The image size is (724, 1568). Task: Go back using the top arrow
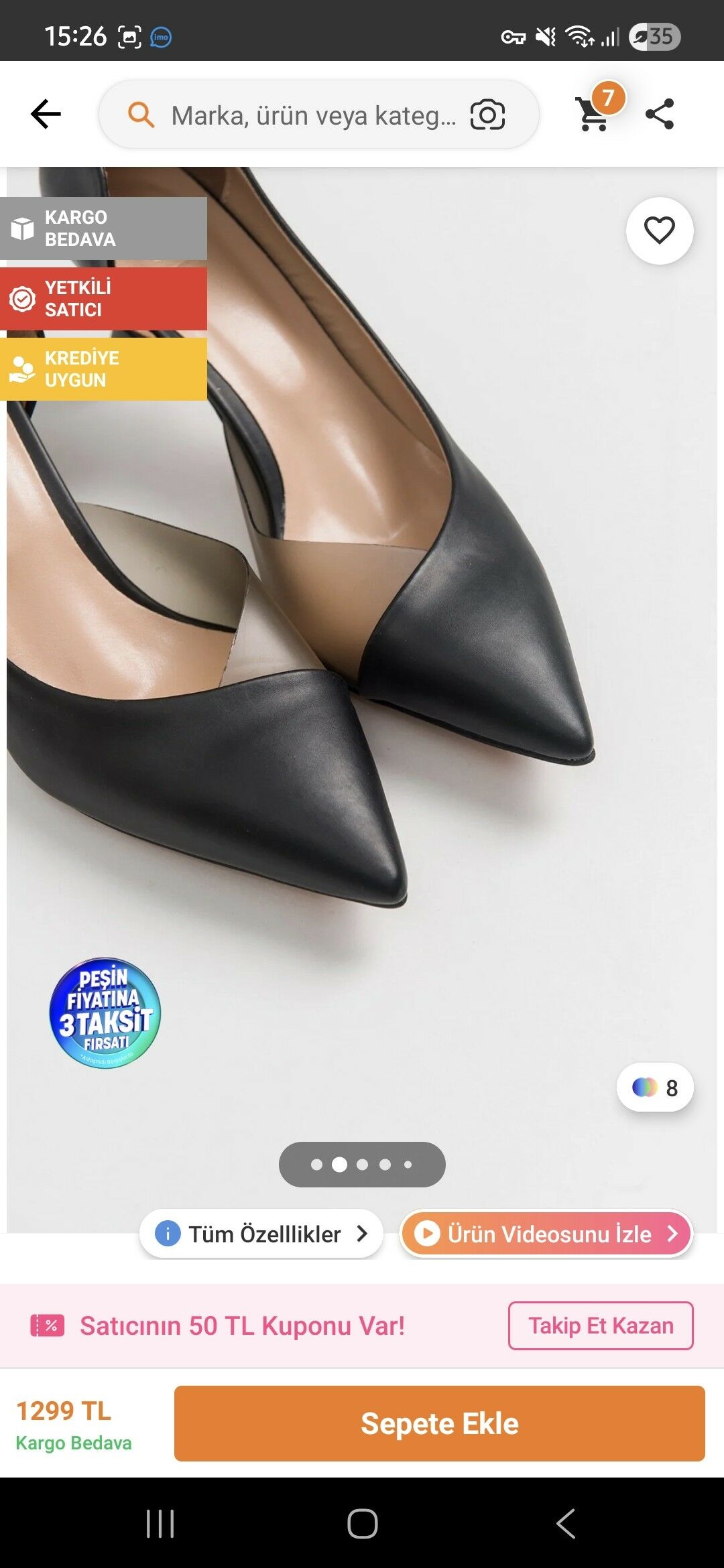(46, 114)
